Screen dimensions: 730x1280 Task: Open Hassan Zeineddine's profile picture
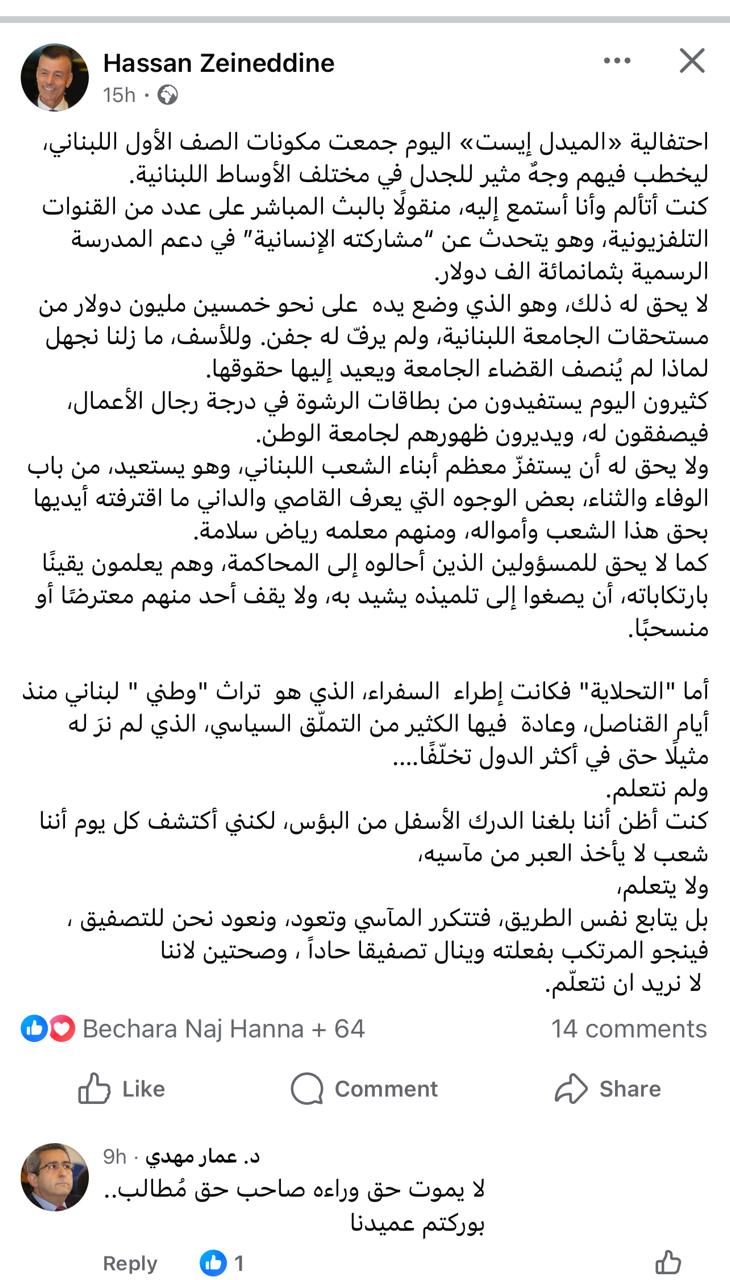coord(55,77)
